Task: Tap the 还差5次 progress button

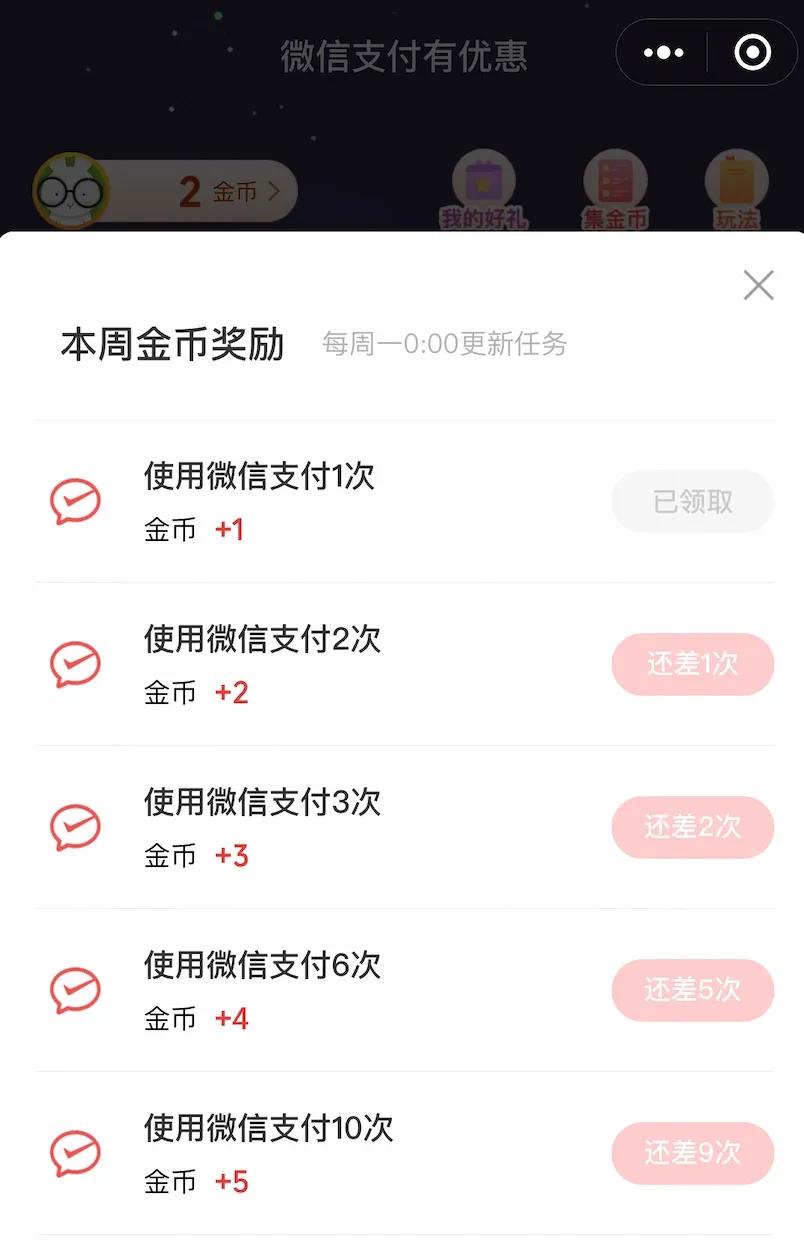Action: pos(692,990)
